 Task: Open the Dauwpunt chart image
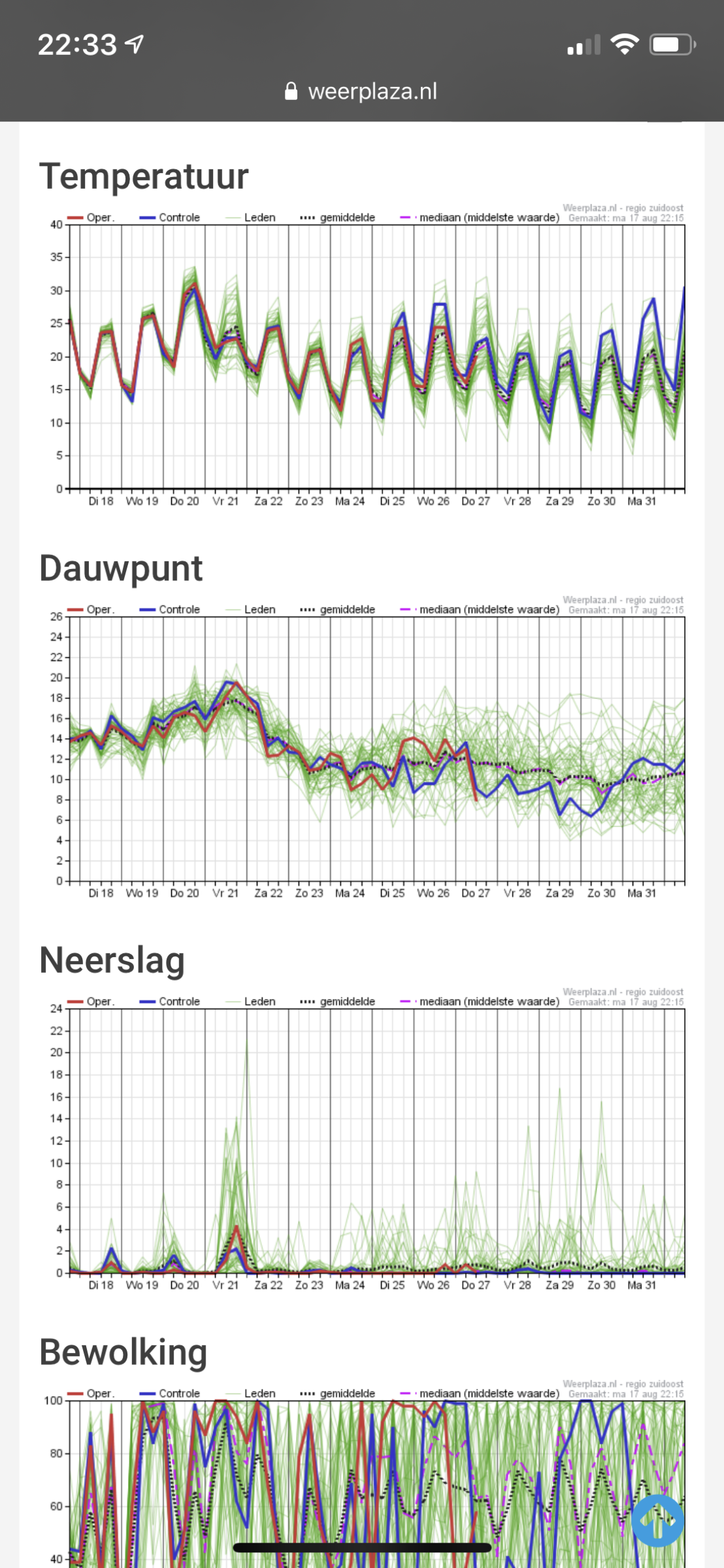coord(363,748)
